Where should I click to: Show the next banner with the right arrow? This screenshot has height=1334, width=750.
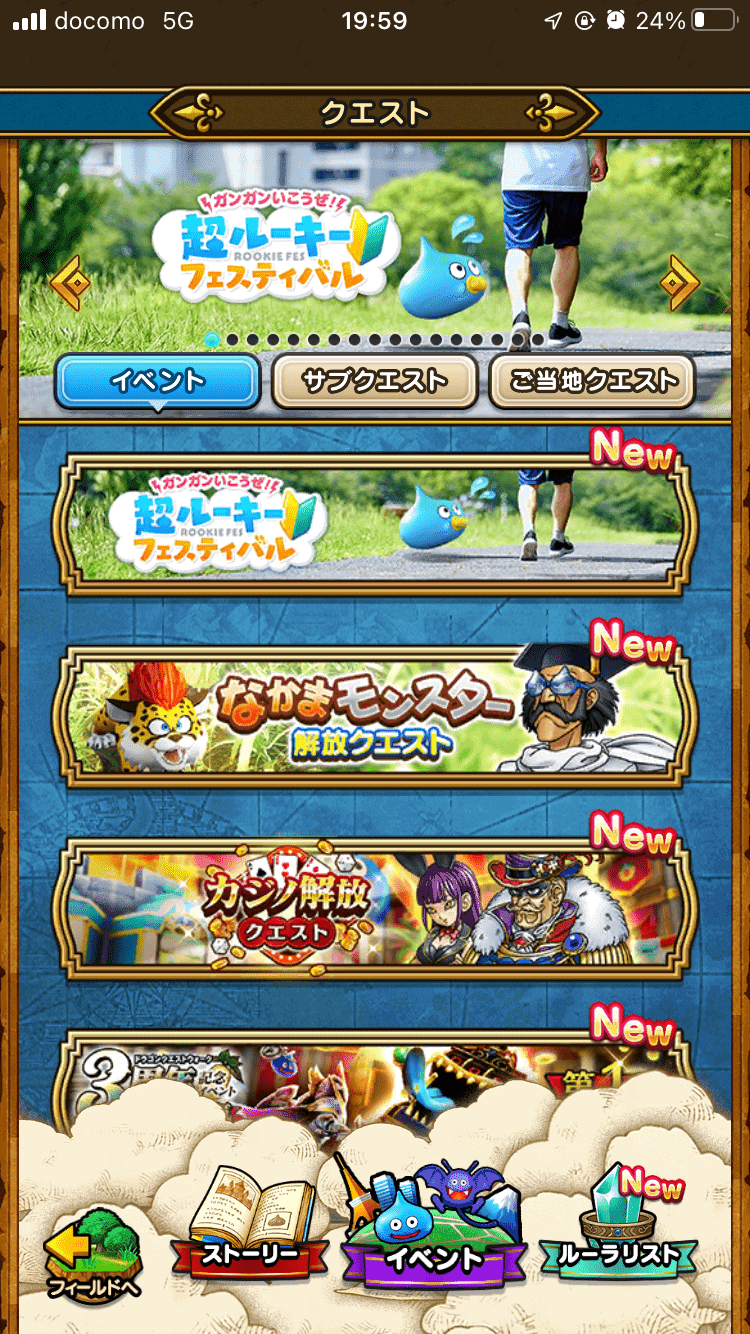point(679,284)
